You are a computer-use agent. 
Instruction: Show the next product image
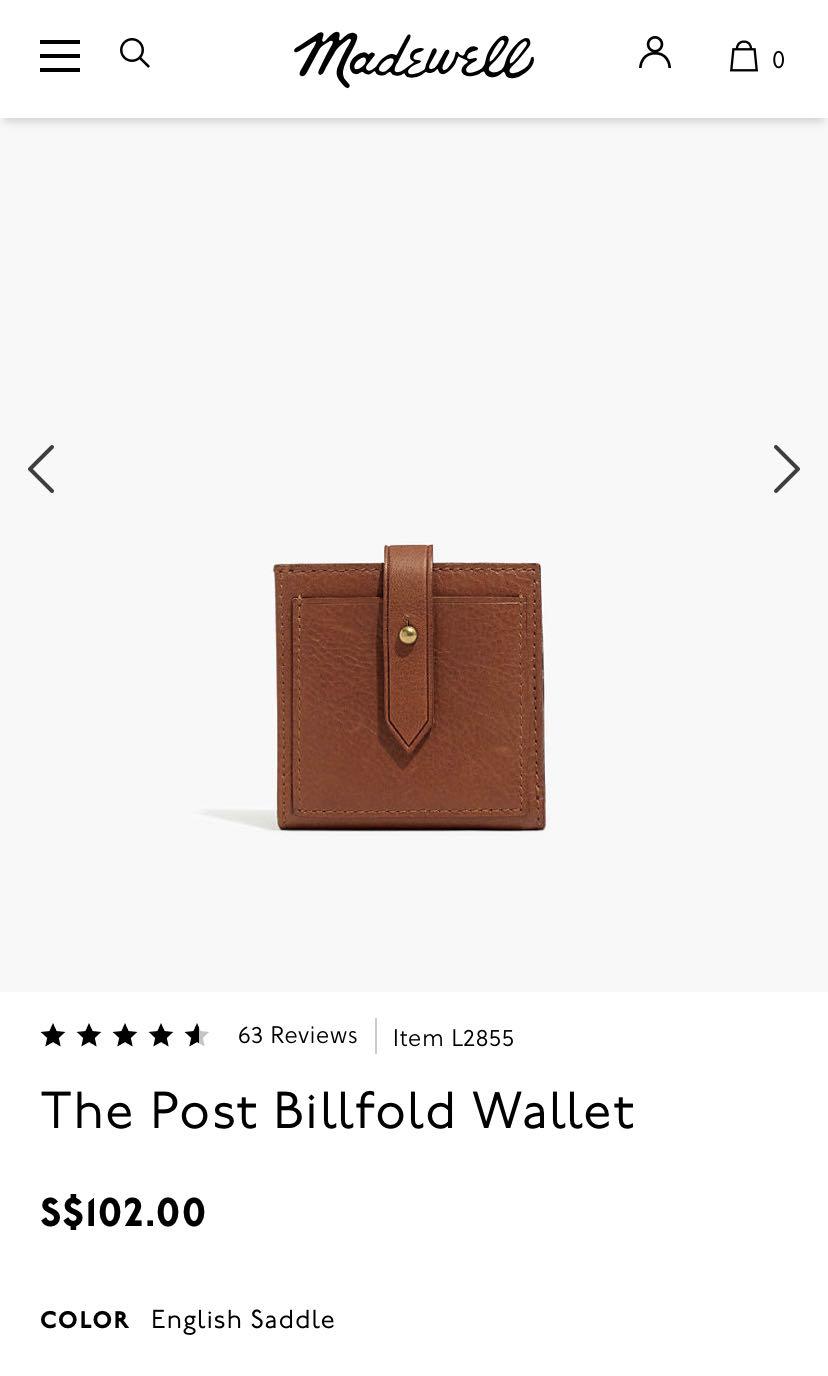[786, 469]
